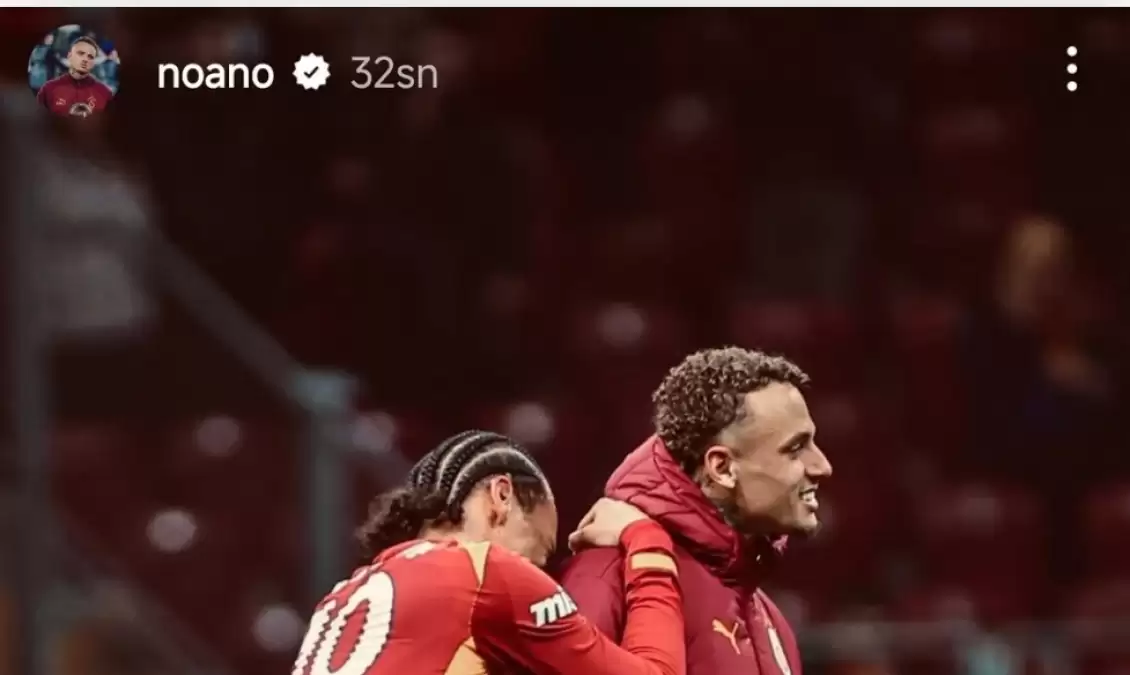Open the story overflow menu
This screenshot has width=1130, height=675.
coord(1071,69)
